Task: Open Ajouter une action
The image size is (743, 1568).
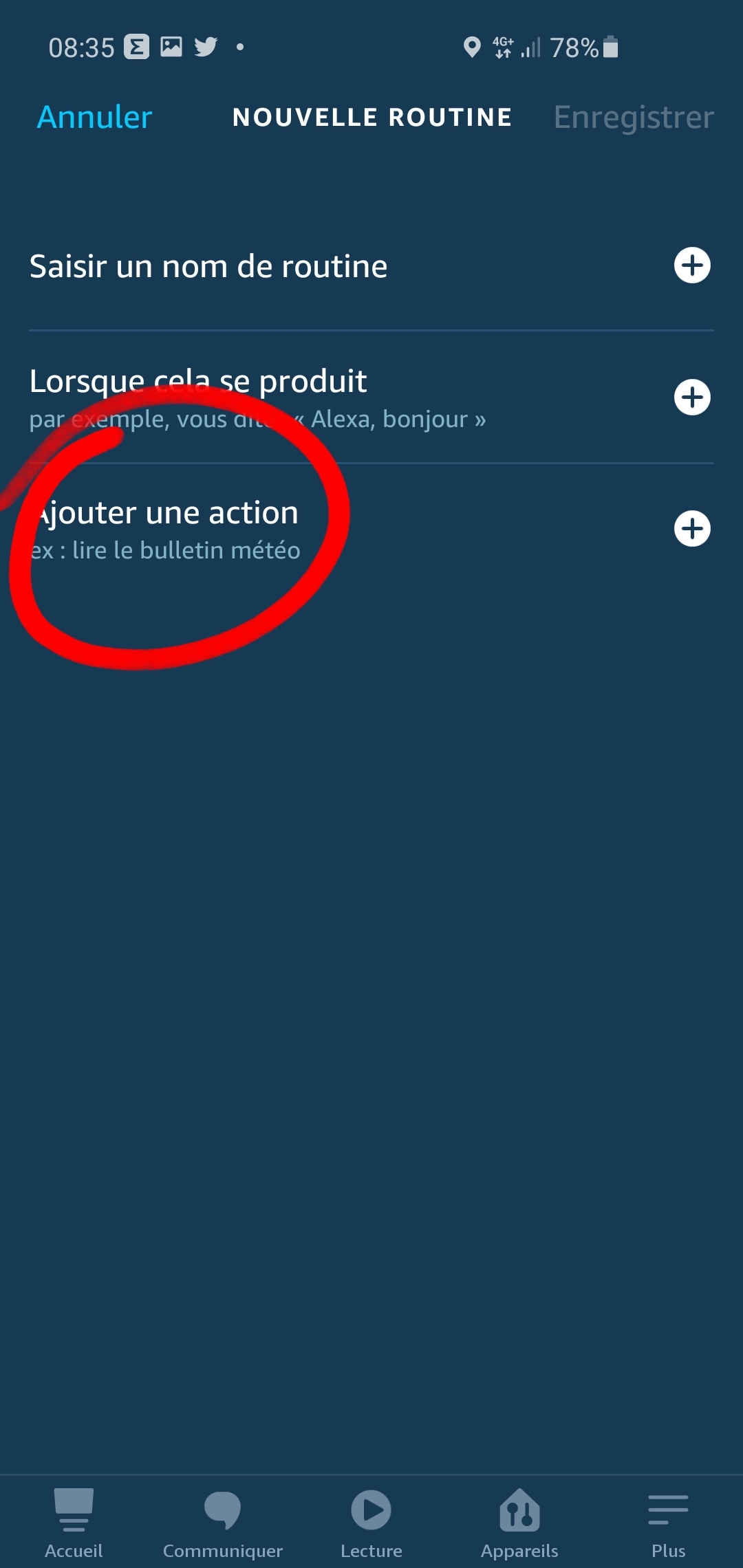Action: (371, 529)
